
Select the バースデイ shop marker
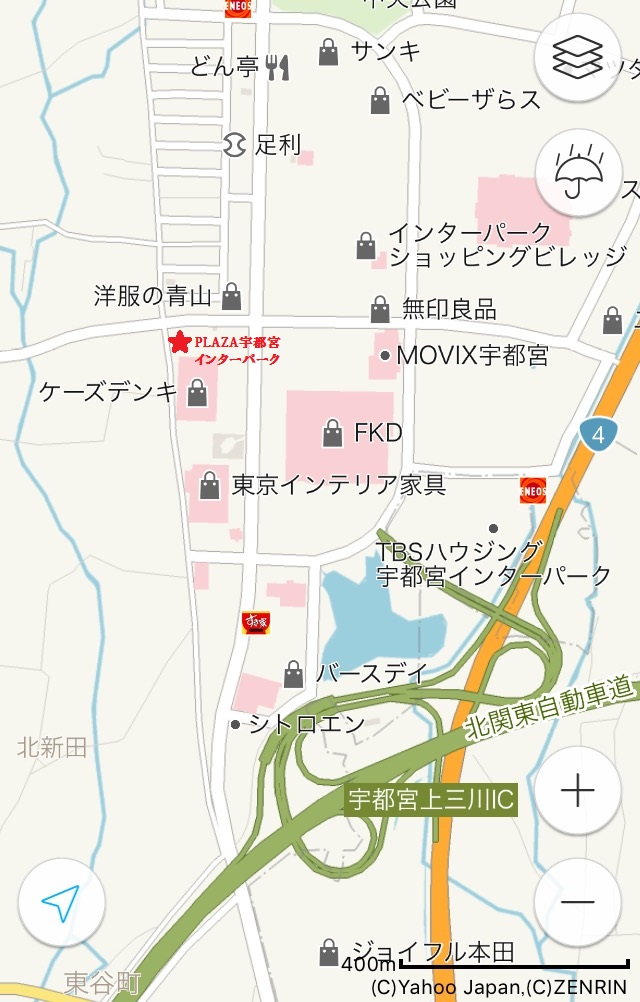(293, 673)
